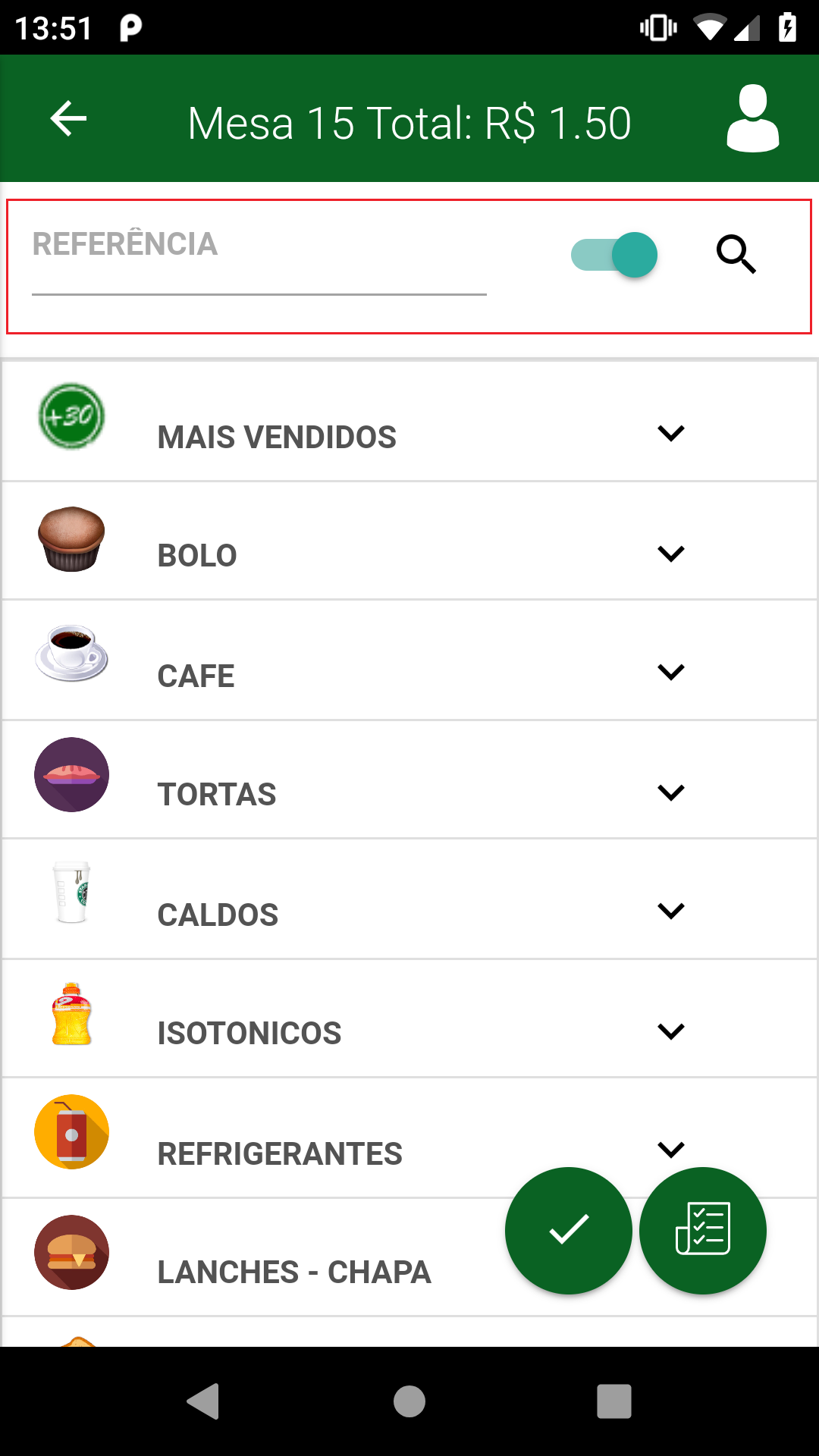This screenshot has width=819, height=1456.
Task: Open the order list floating button
Action: [x=703, y=1230]
